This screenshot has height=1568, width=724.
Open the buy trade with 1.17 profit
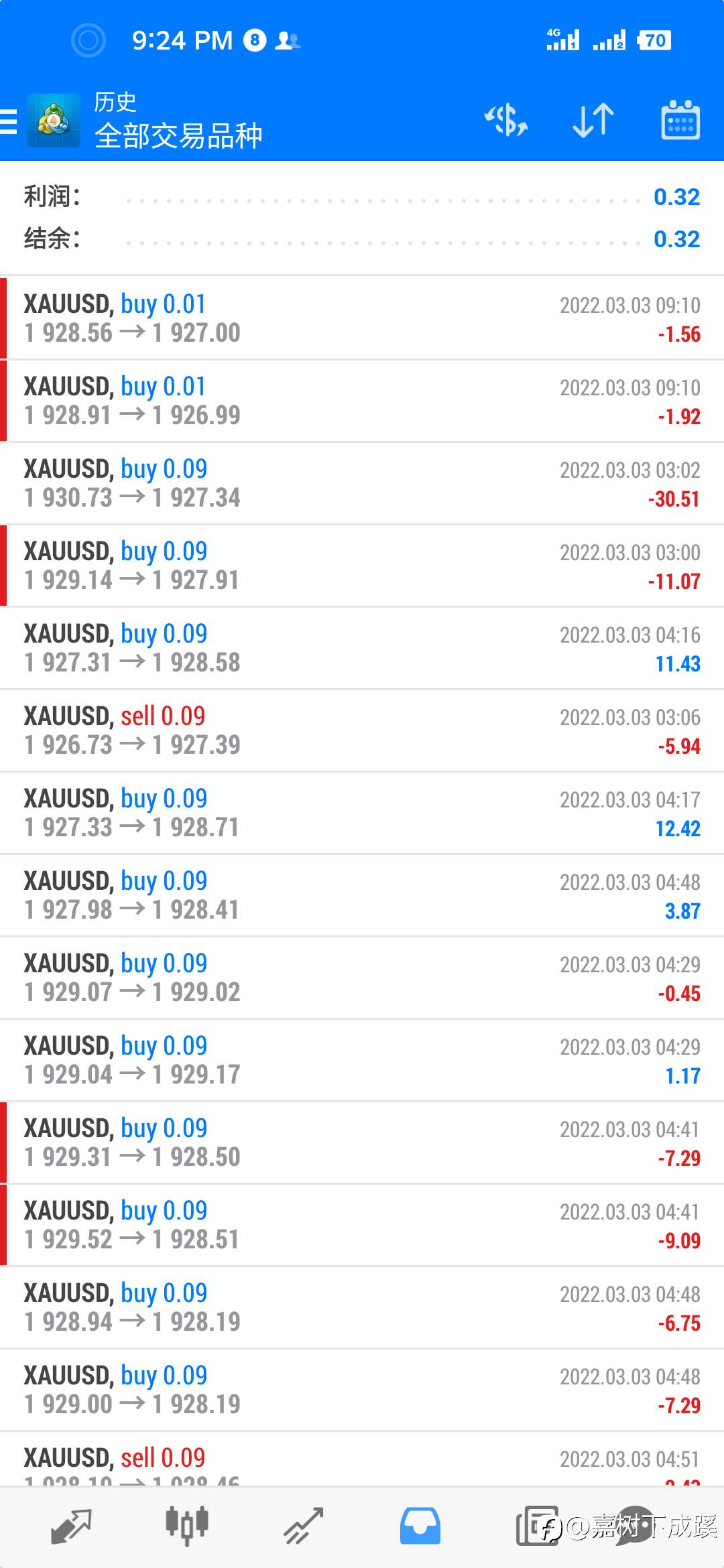pos(362,1060)
